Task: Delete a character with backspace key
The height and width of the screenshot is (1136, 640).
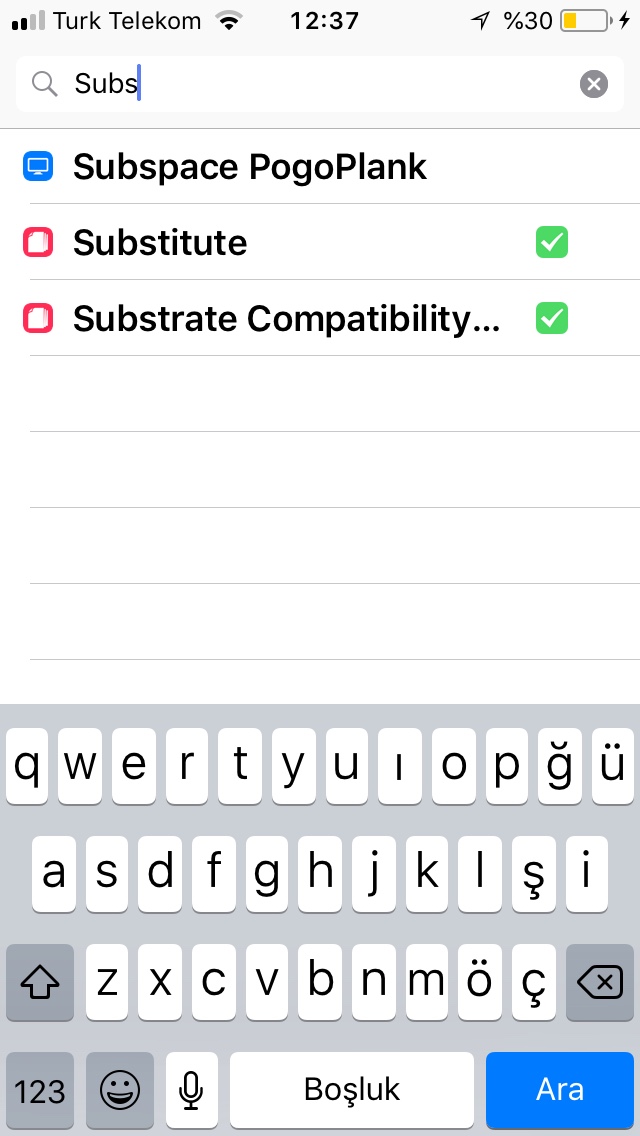Action: coord(599,983)
